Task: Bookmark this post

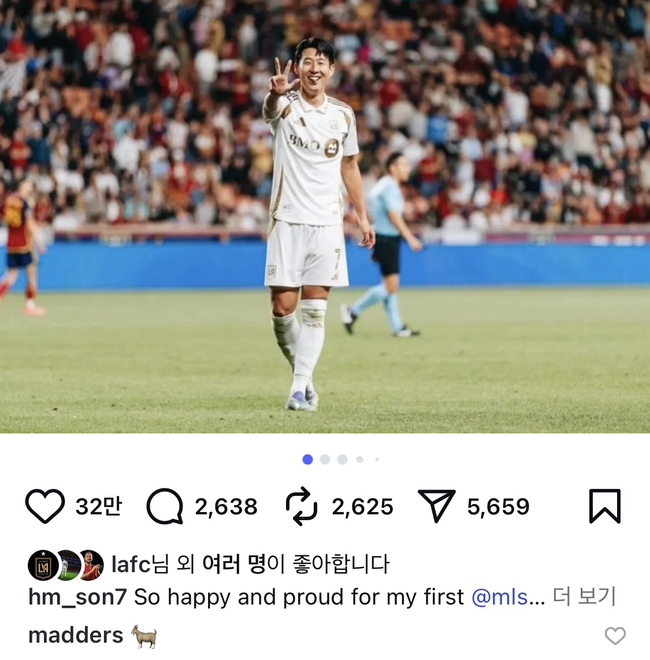Action: tap(604, 506)
